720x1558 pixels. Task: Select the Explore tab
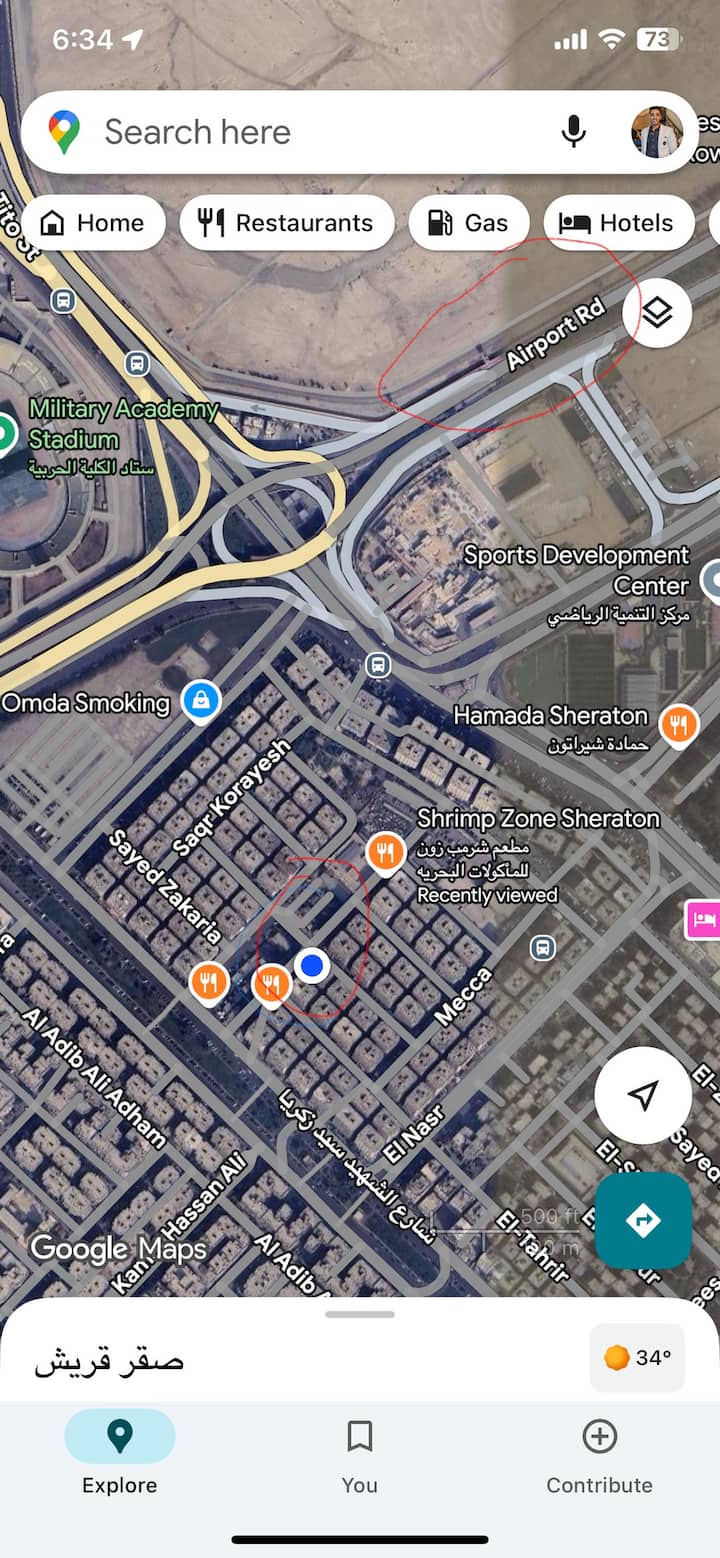(x=120, y=1455)
